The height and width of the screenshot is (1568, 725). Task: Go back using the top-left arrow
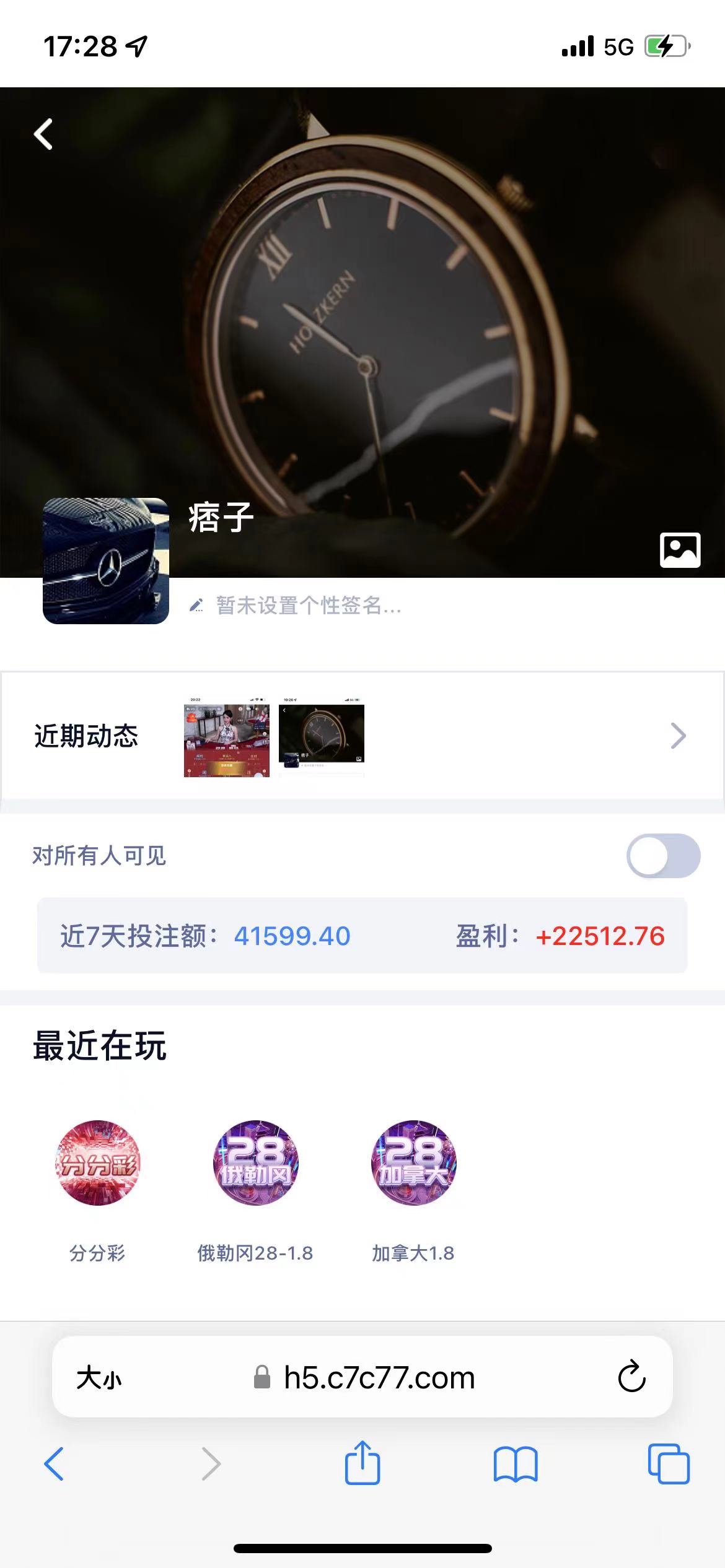43,134
